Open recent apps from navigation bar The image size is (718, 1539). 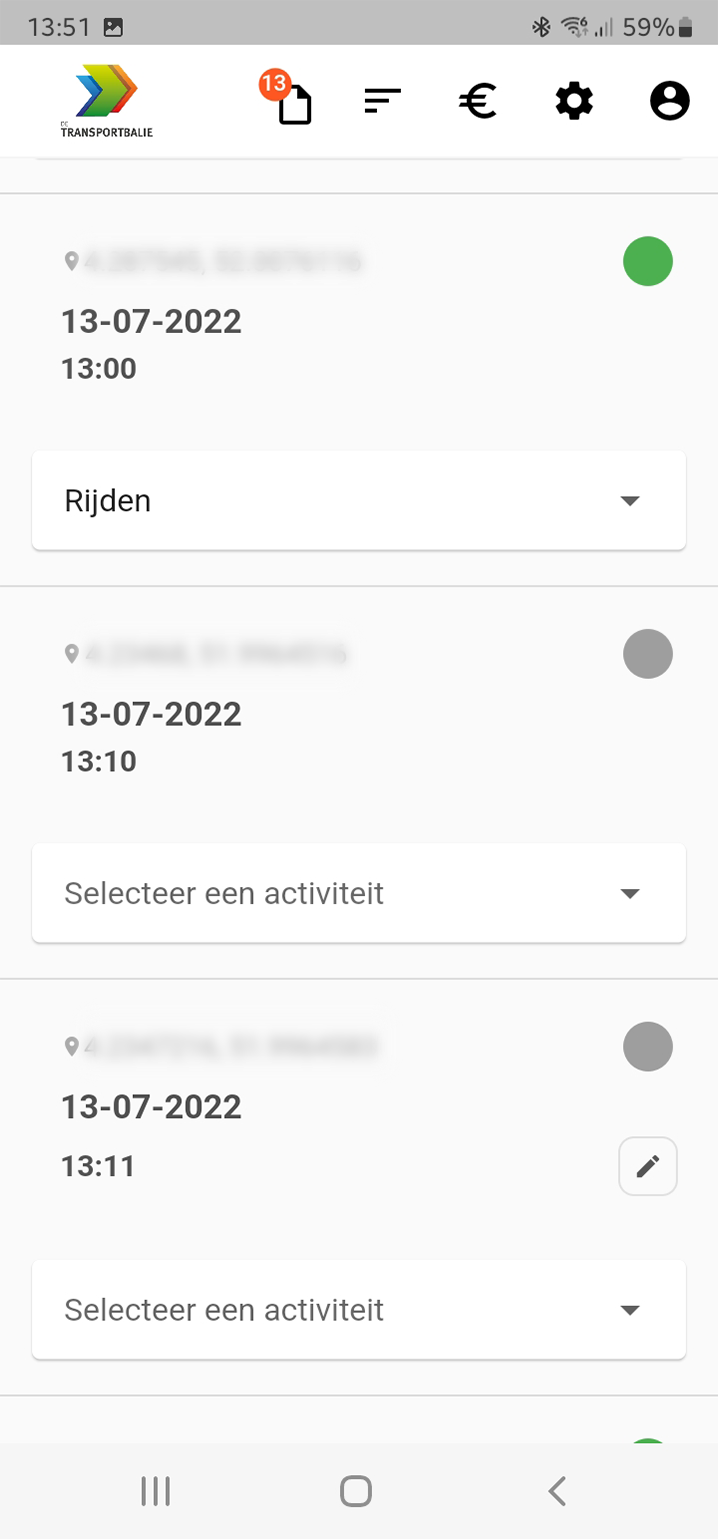click(x=155, y=1491)
